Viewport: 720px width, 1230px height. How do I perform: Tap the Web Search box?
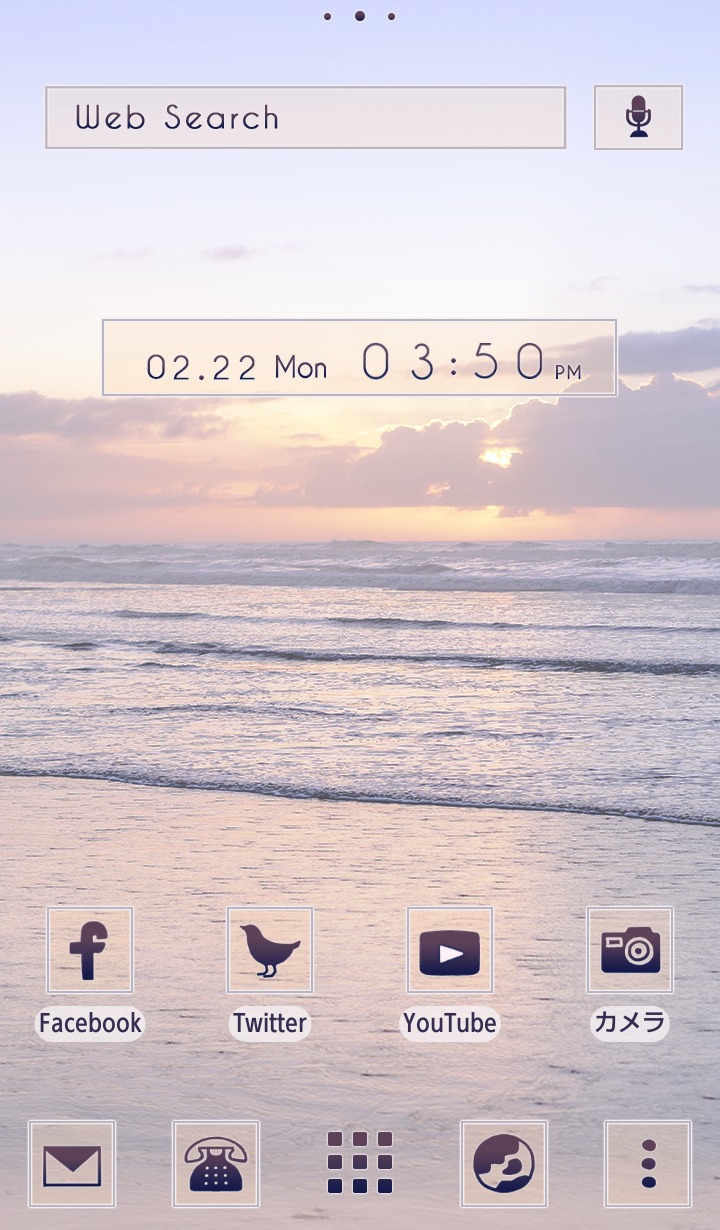[x=305, y=118]
